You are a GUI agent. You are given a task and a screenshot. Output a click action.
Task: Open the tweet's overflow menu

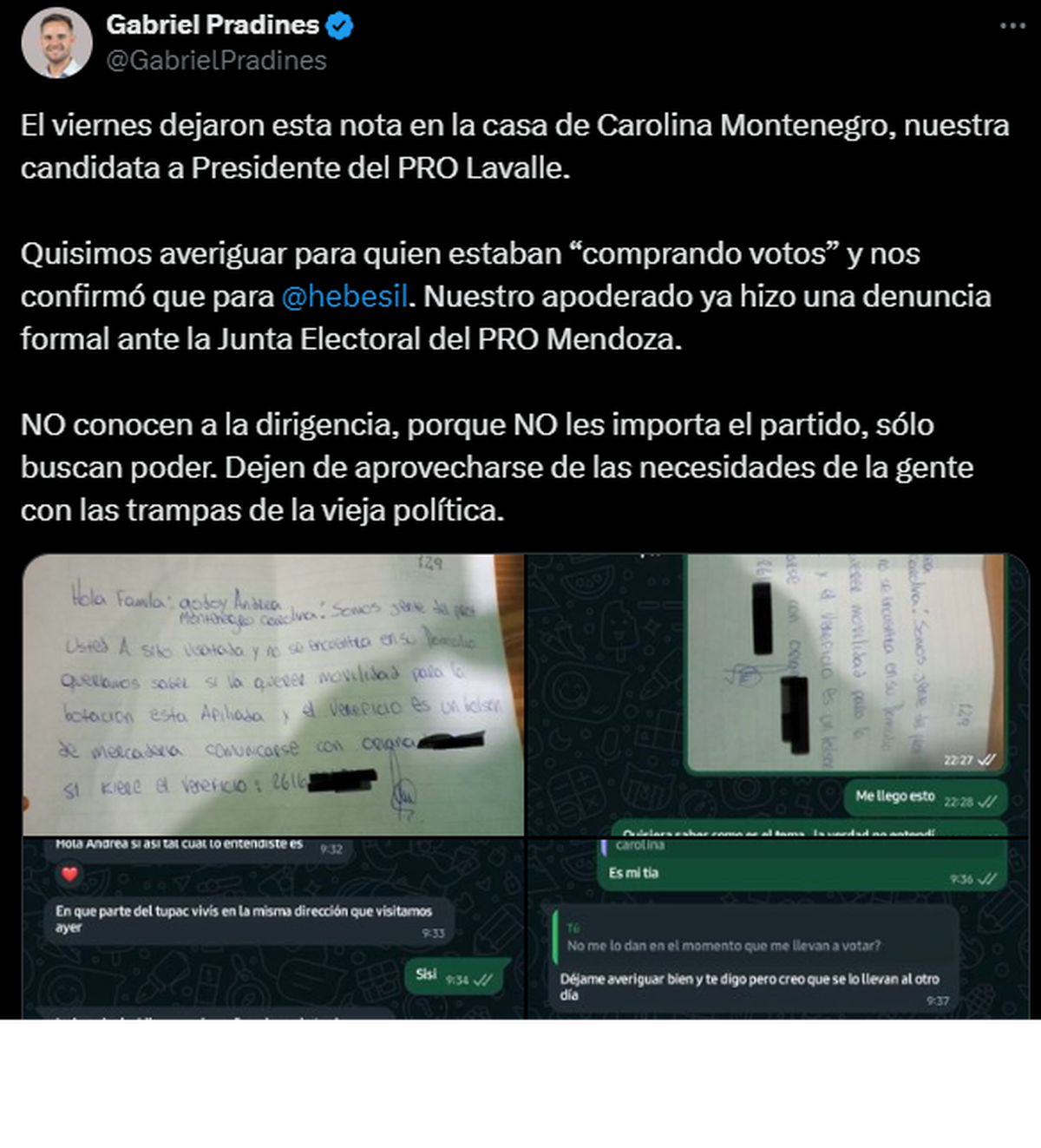pyautogui.click(x=1012, y=26)
